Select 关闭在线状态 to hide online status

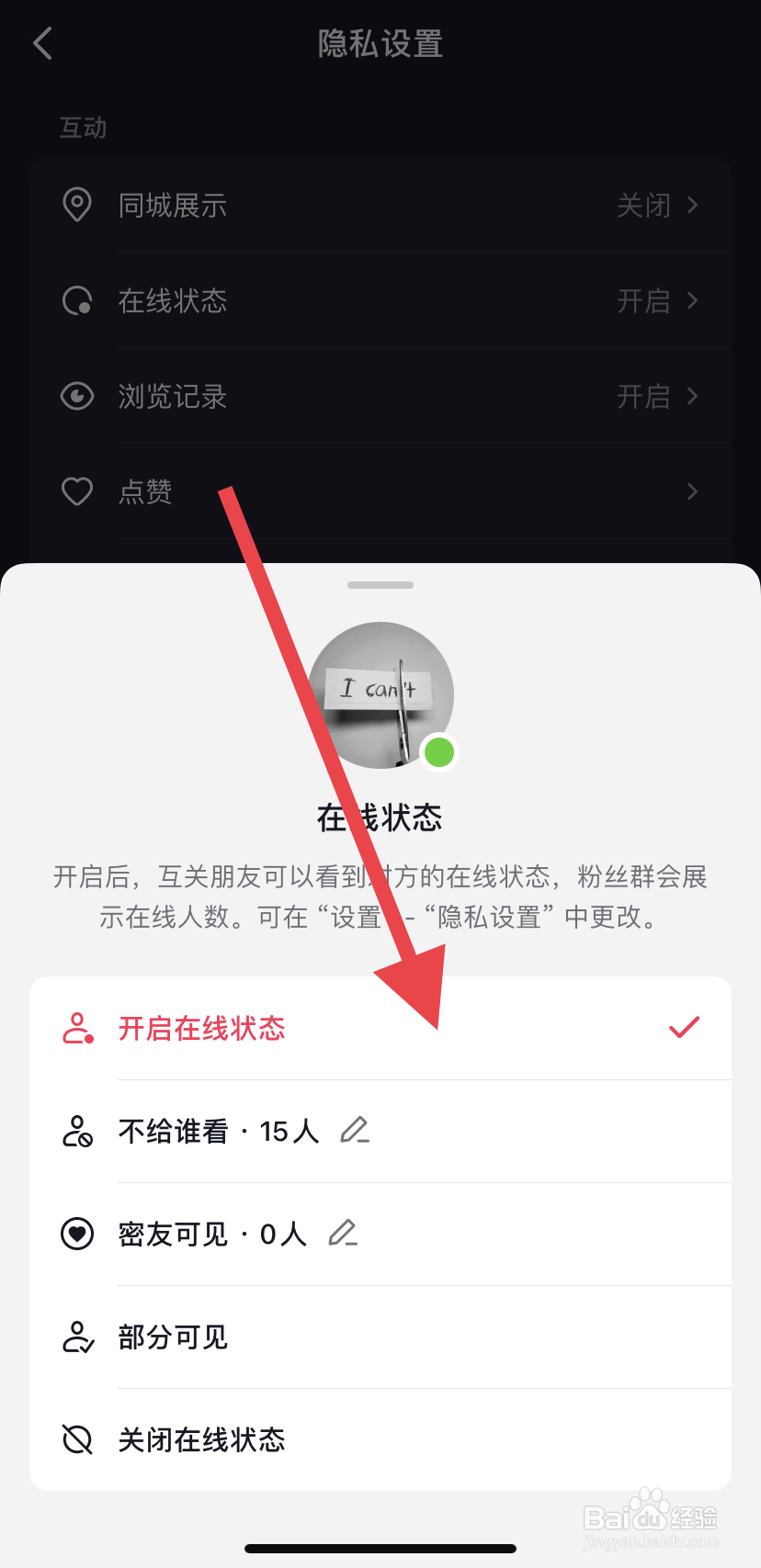202,1439
